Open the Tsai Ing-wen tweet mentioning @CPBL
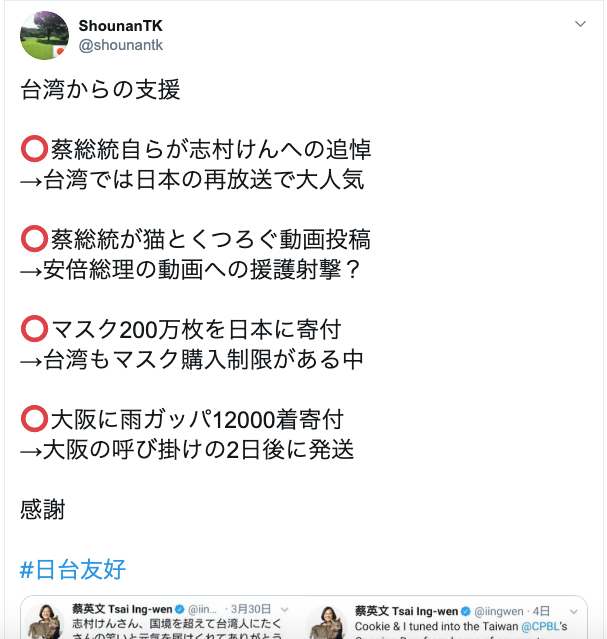Screen dimensions: 607x639 (x=446, y=620)
